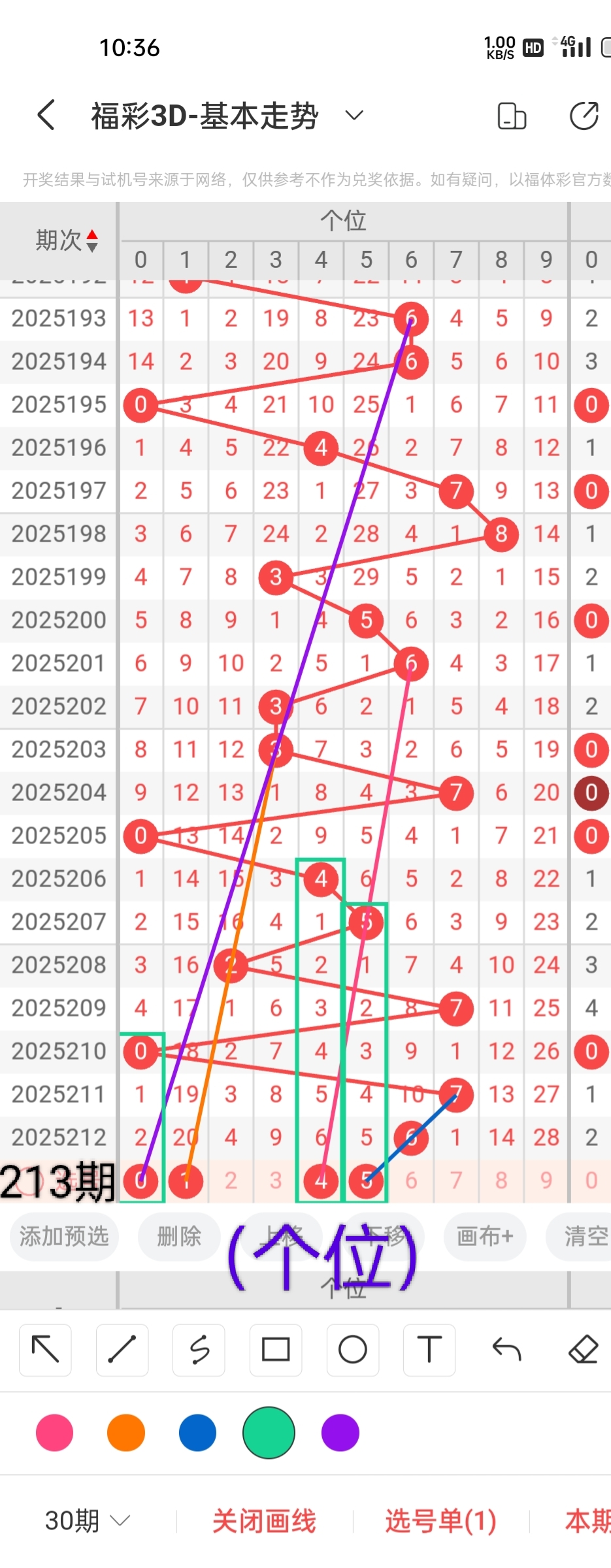This screenshot has height=1568, width=611.
Task: Select the arrow drawing tool
Action: point(45,1350)
